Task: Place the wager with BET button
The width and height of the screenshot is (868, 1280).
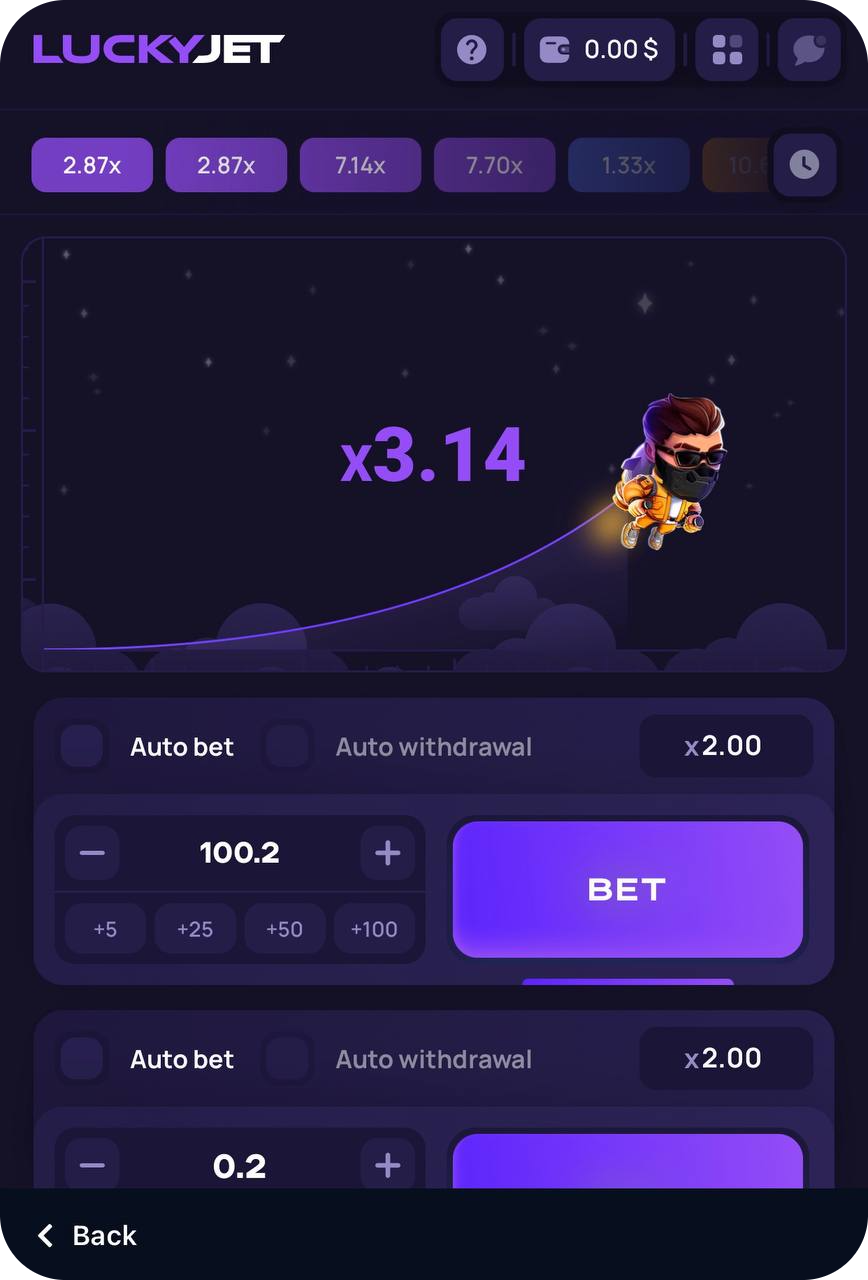Action: click(627, 889)
